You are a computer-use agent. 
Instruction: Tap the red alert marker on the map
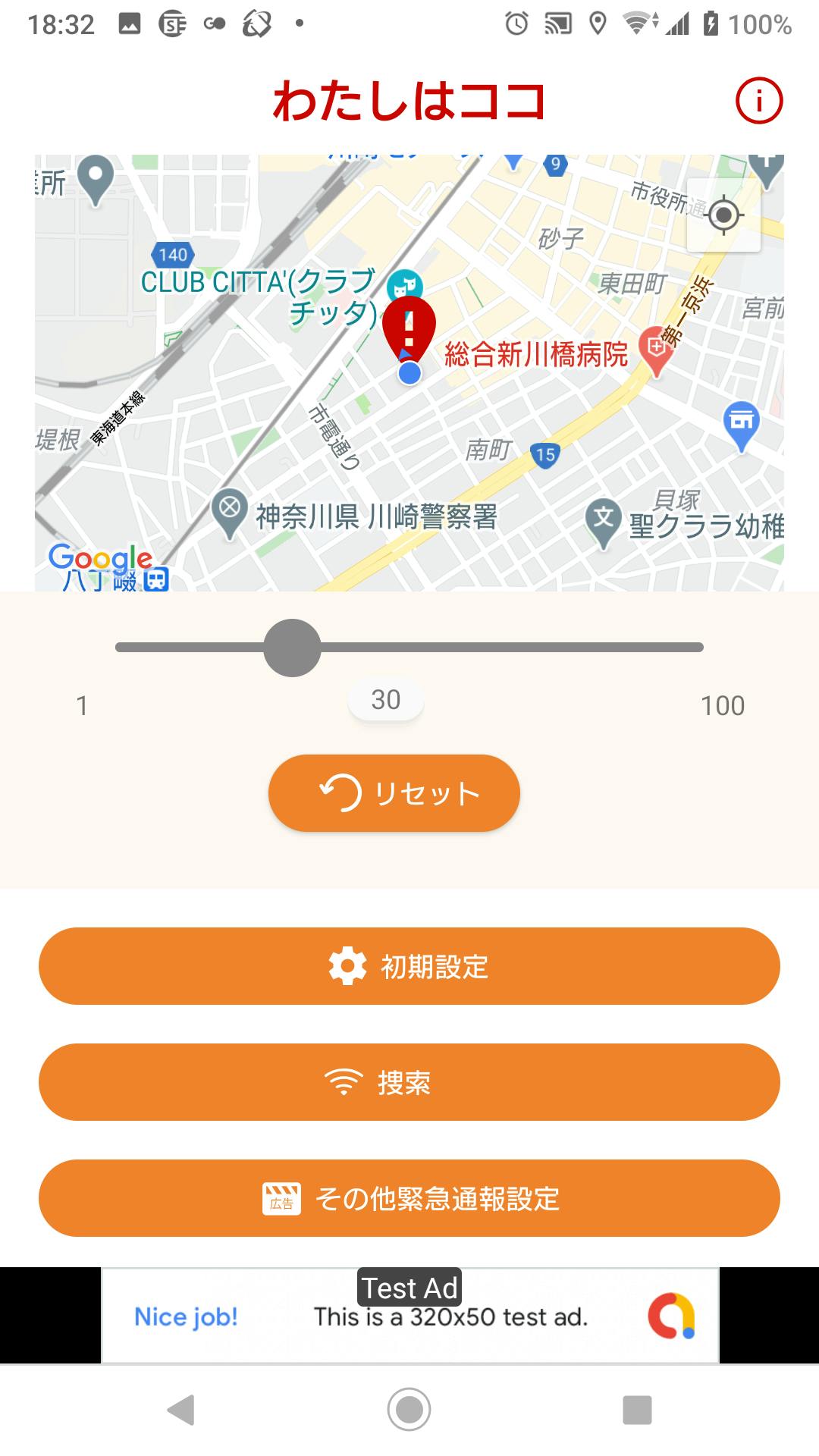[x=409, y=328]
